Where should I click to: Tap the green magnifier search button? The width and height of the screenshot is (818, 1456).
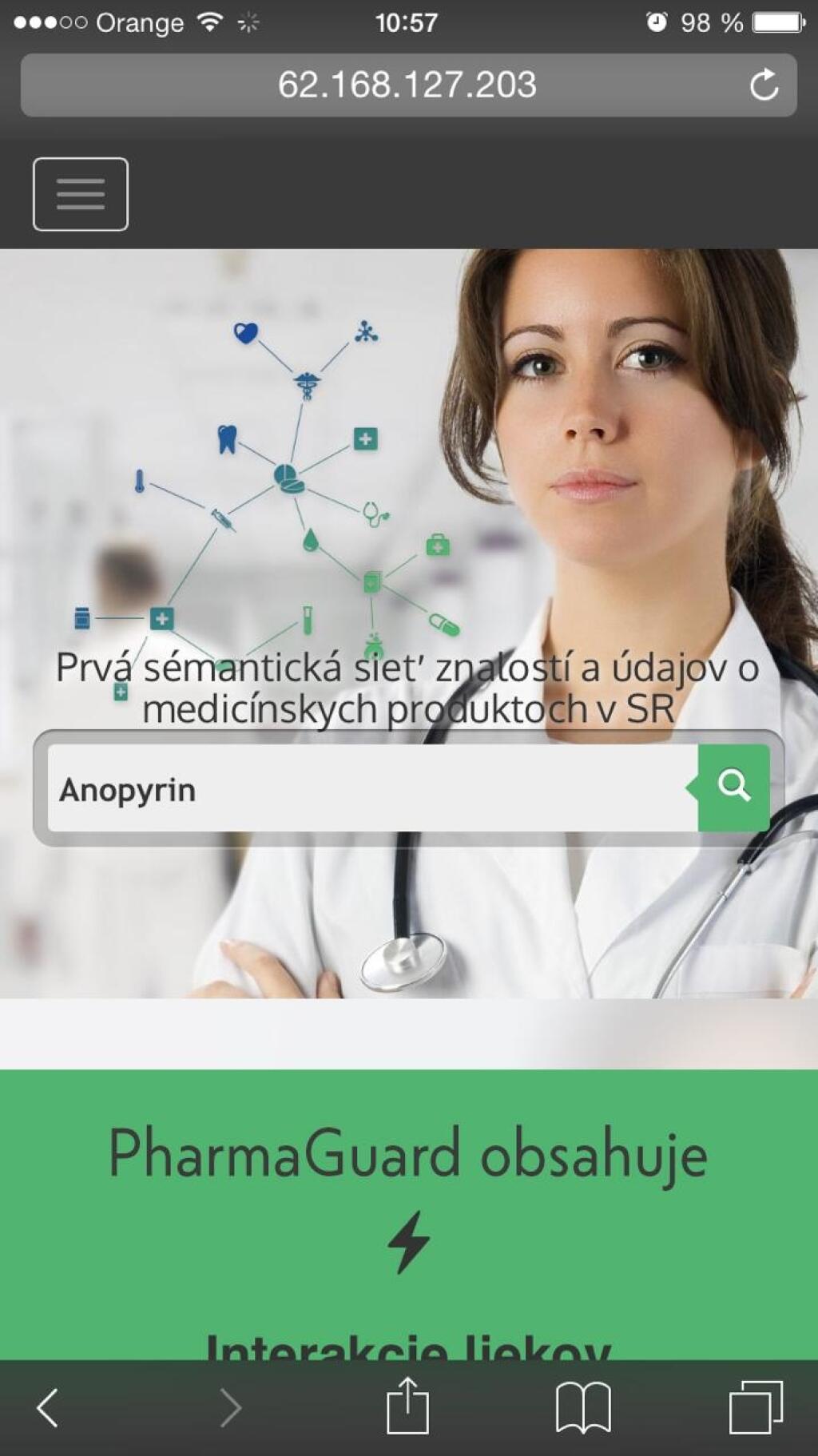[x=733, y=788]
